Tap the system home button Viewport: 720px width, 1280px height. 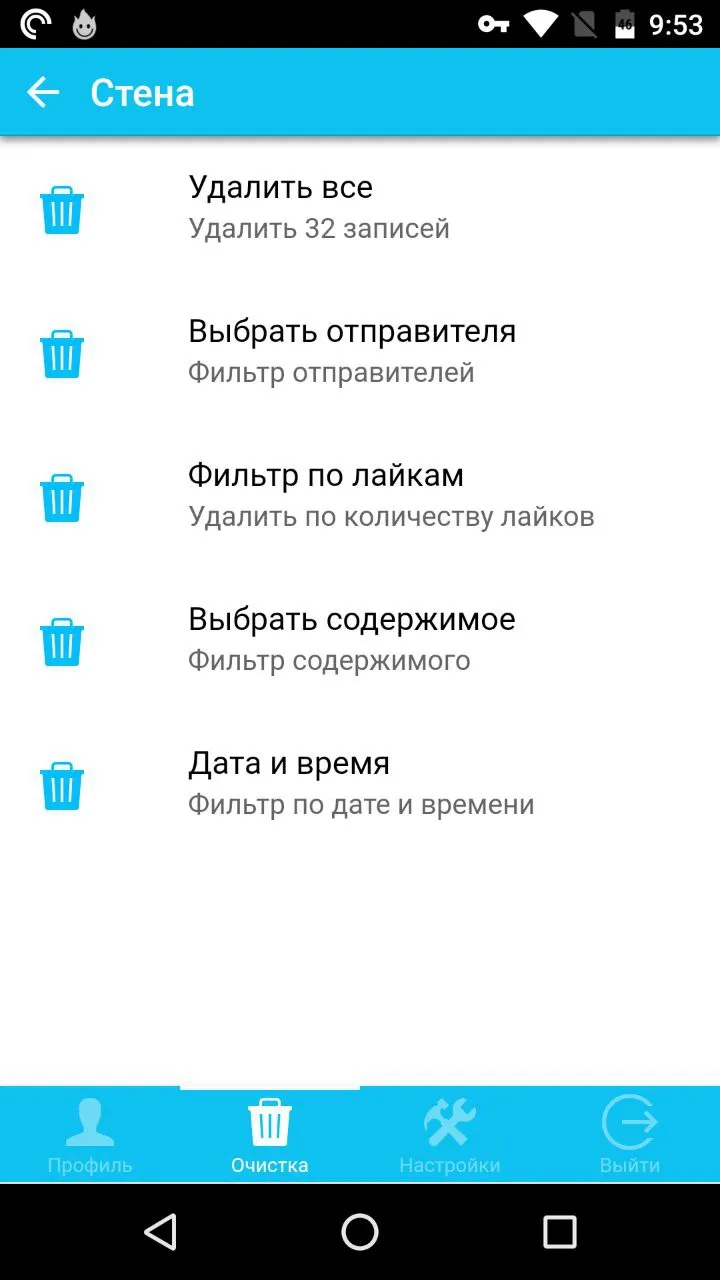pos(360,1232)
